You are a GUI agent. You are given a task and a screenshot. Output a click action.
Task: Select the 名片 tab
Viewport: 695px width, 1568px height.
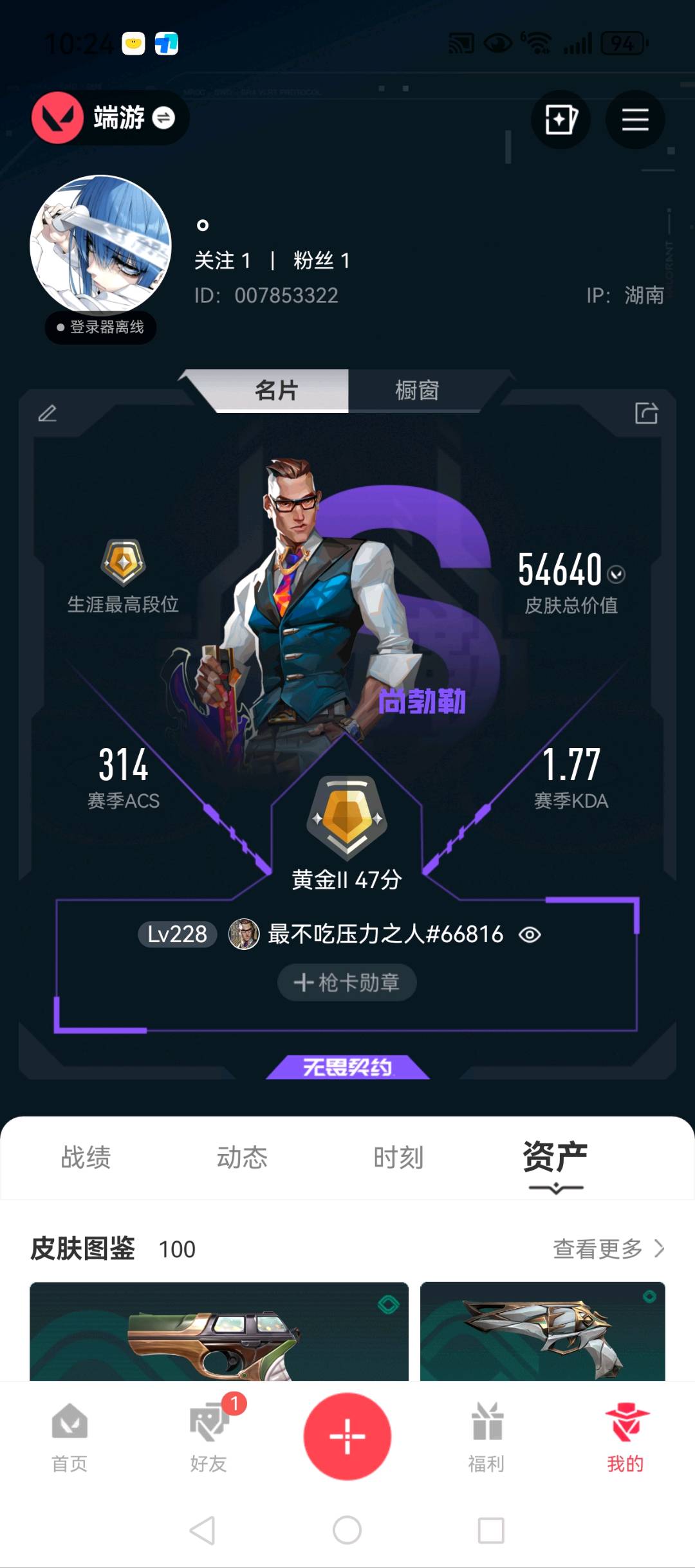(x=276, y=390)
